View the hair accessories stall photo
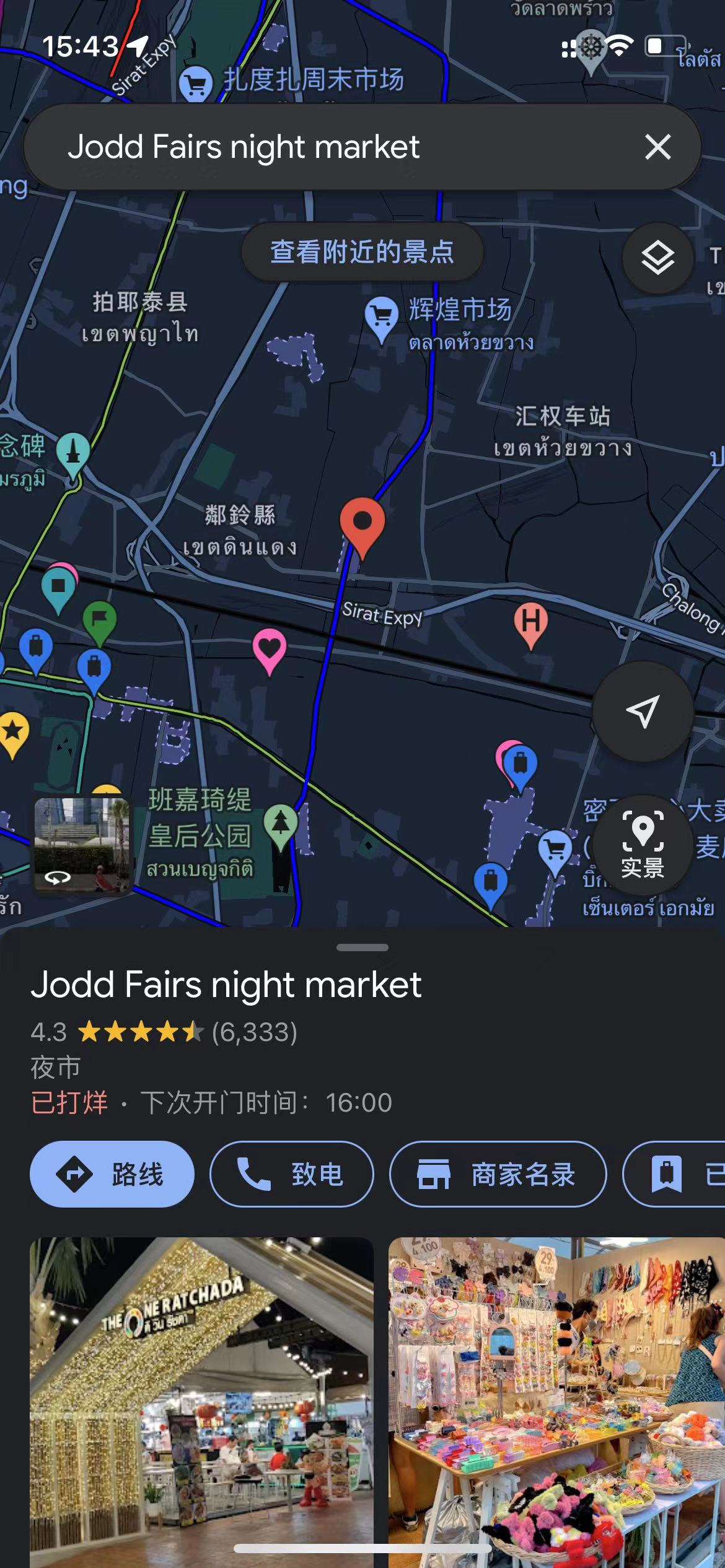The height and width of the screenshot is (1568, 725). point(556,1400)
